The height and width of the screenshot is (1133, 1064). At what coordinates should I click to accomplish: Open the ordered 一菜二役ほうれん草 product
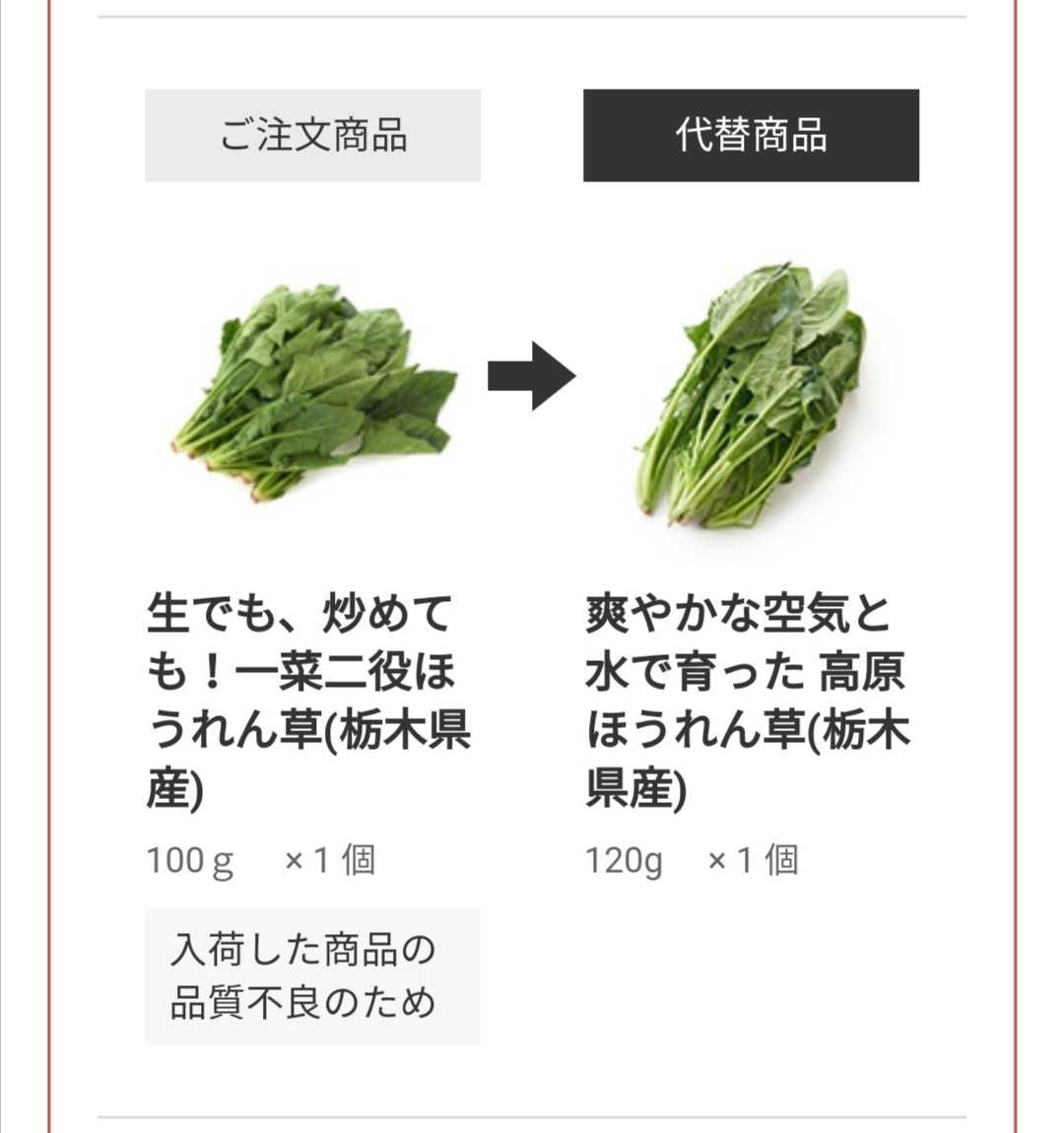click(x=309, y=699)
